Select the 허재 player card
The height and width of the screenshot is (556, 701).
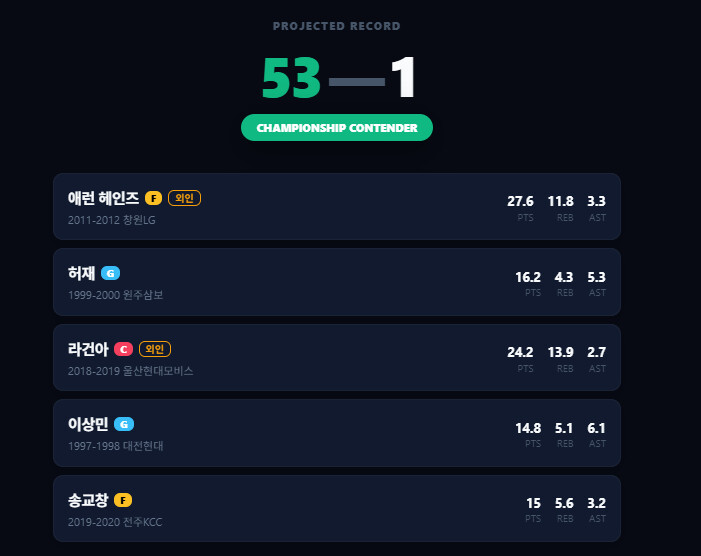point(337,282)
